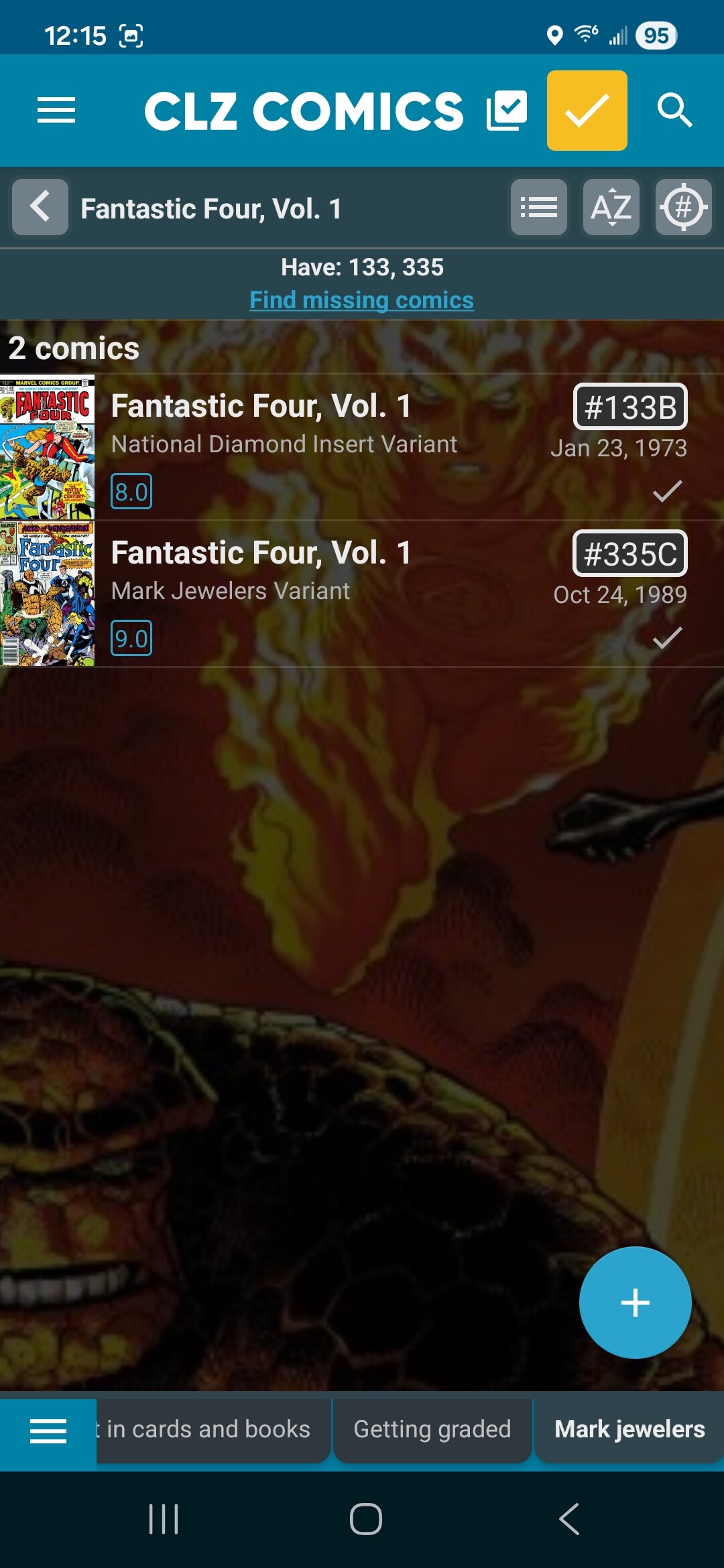Open the search magnifier
724x1568 pixels.
coord(674,111)
